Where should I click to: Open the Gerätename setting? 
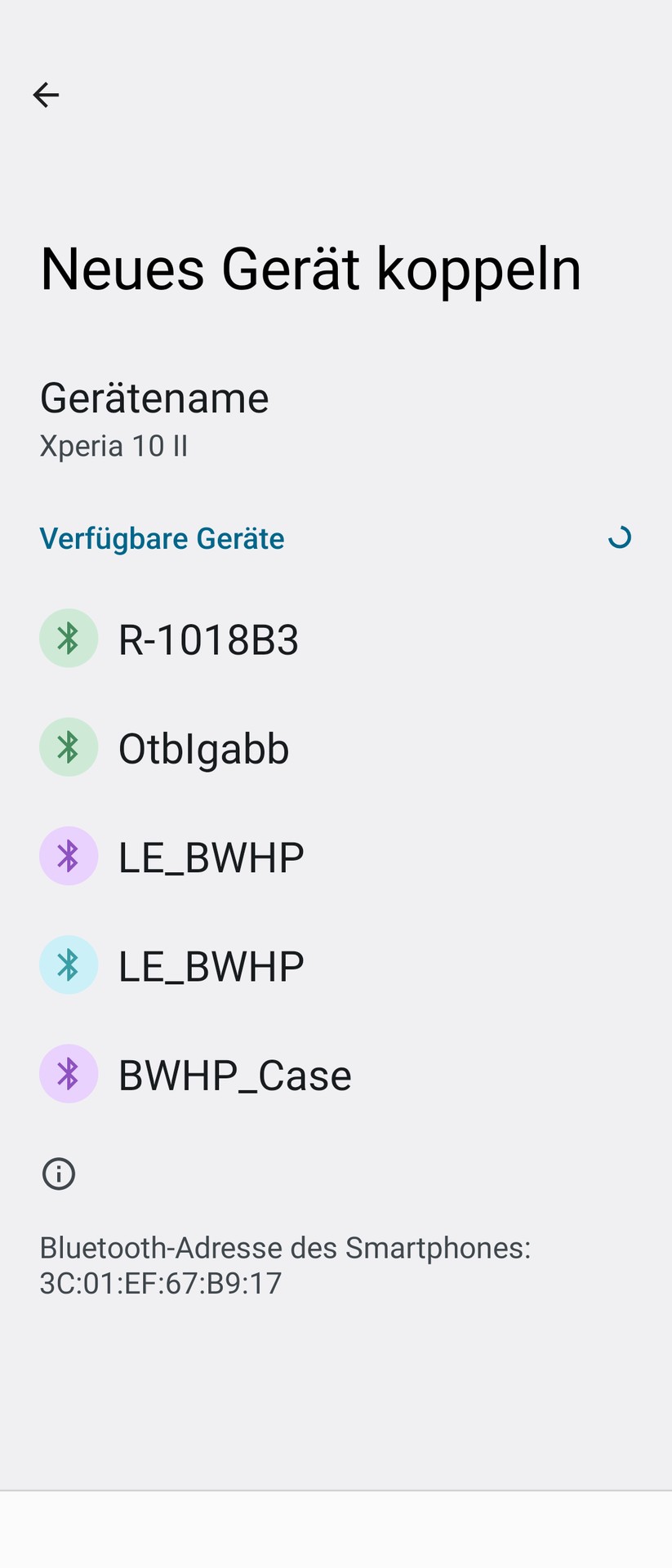pos(154,418)
